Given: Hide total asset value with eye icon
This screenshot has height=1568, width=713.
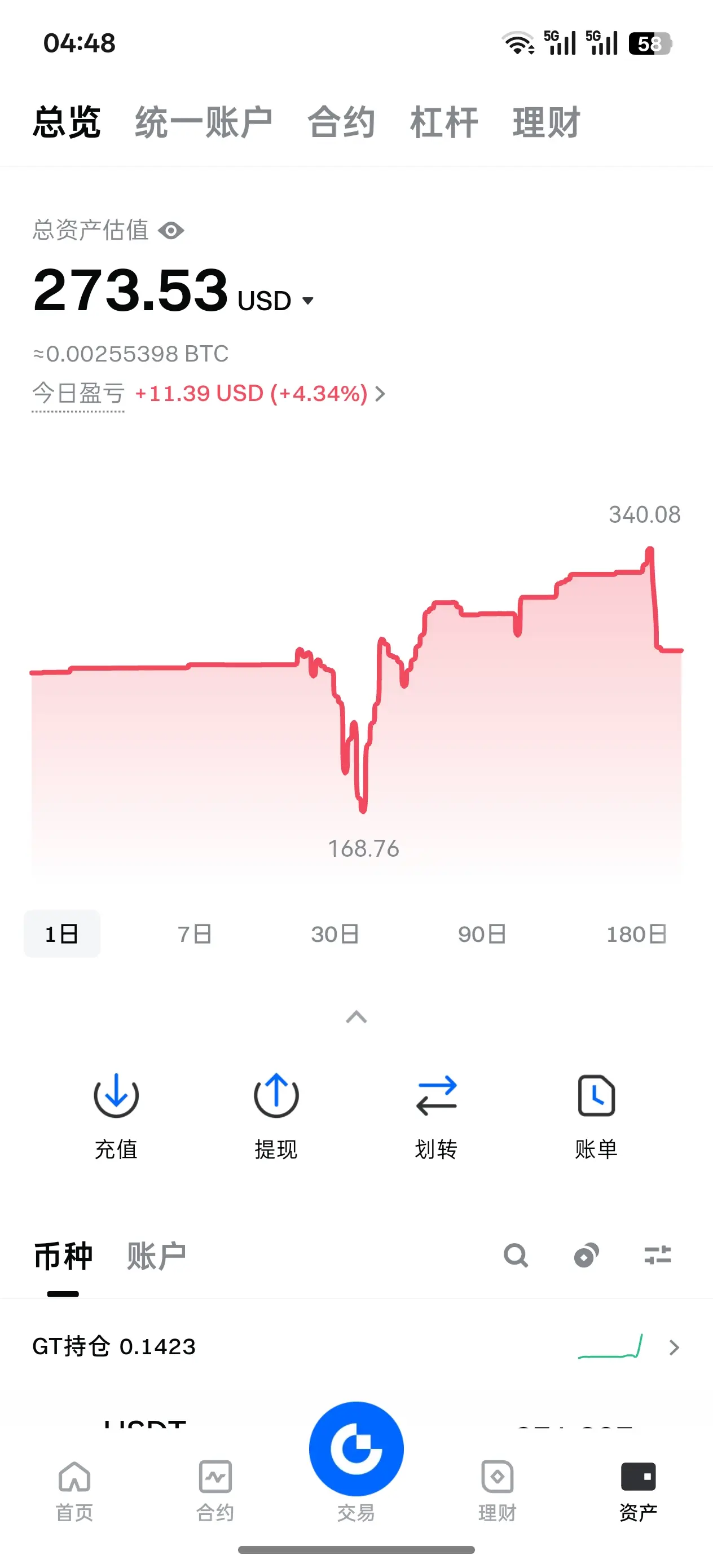Looking at the screenshot, I should point(171,231).
